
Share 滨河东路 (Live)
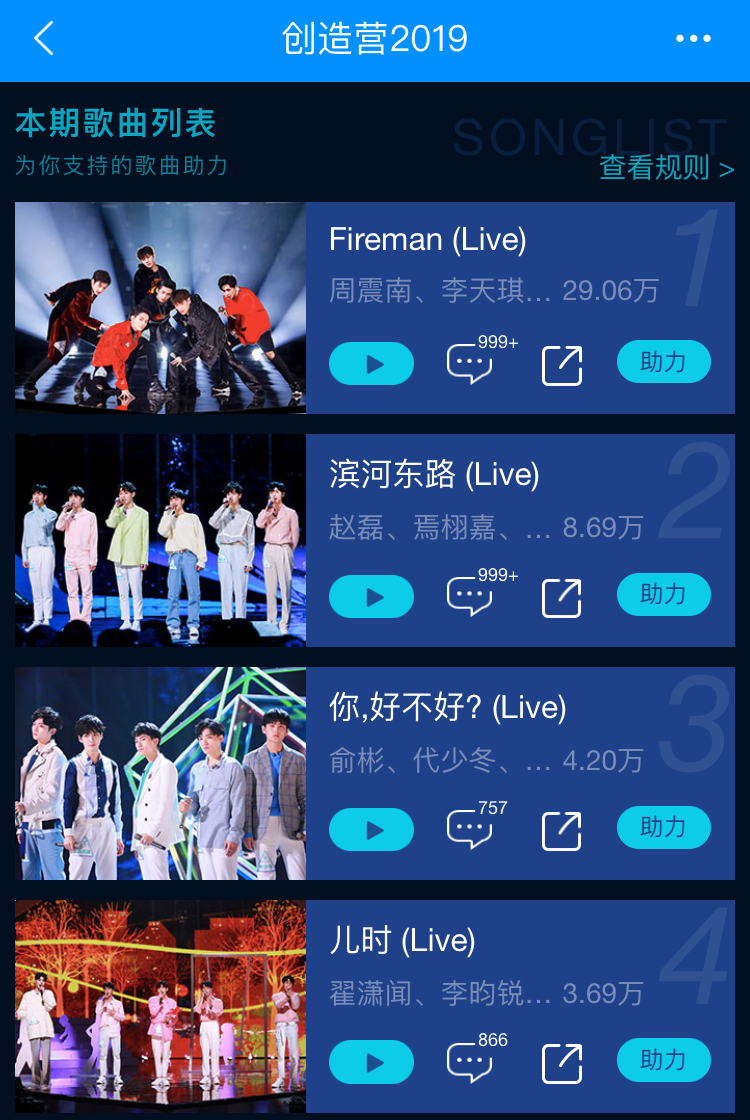562,598
